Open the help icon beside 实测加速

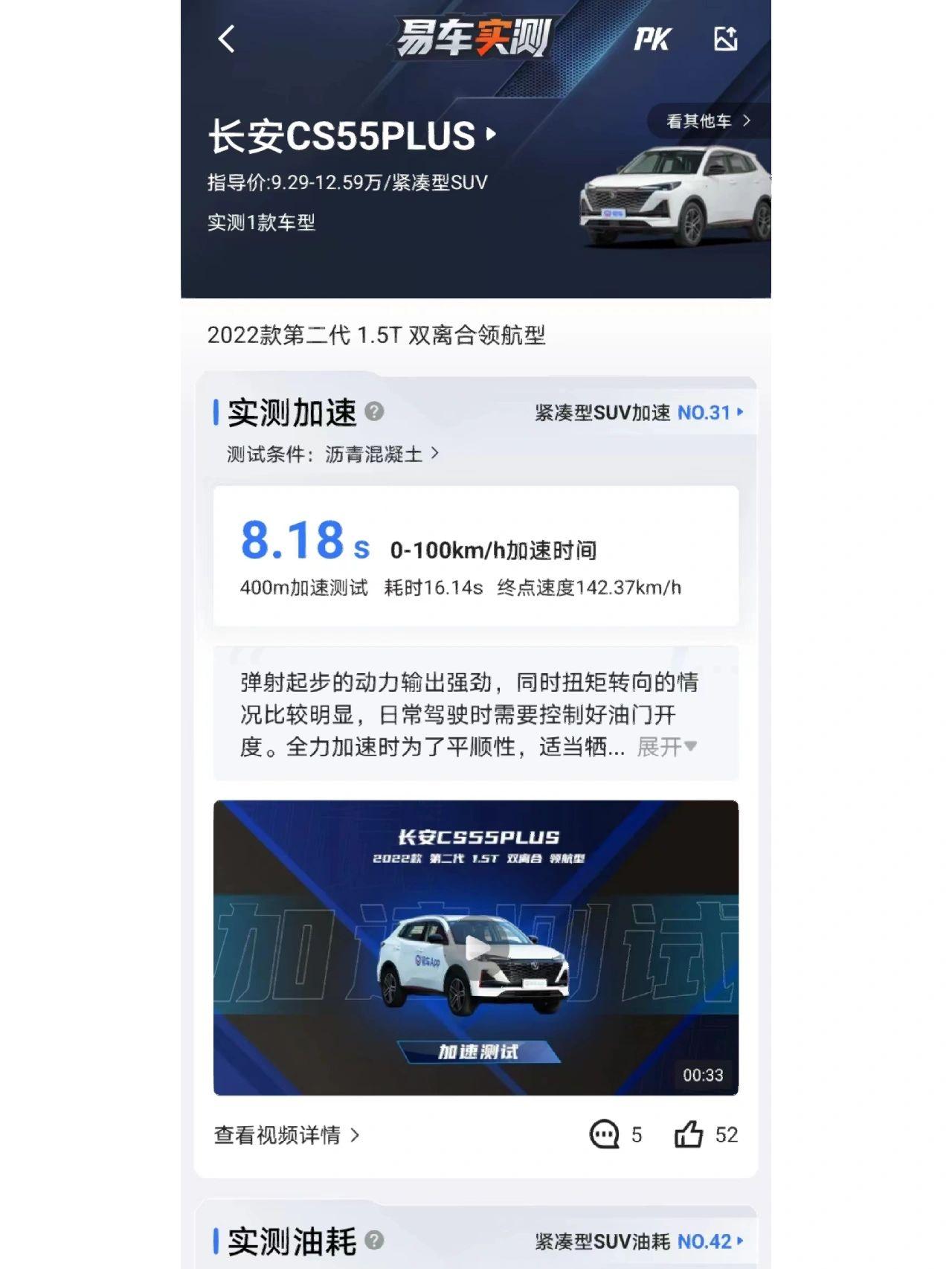pyautogui.click(x=375, y=411)
